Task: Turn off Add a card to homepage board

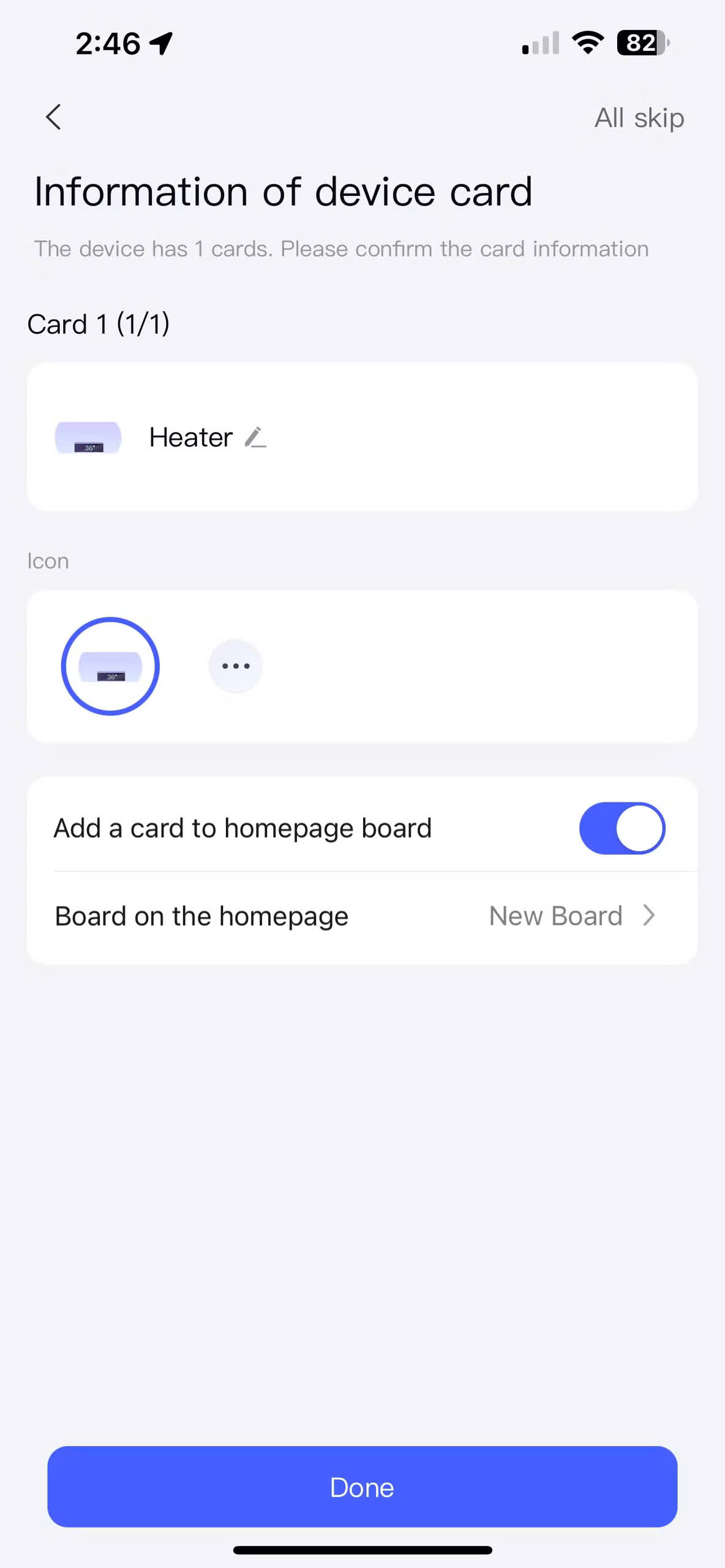Action: (622, 828)
